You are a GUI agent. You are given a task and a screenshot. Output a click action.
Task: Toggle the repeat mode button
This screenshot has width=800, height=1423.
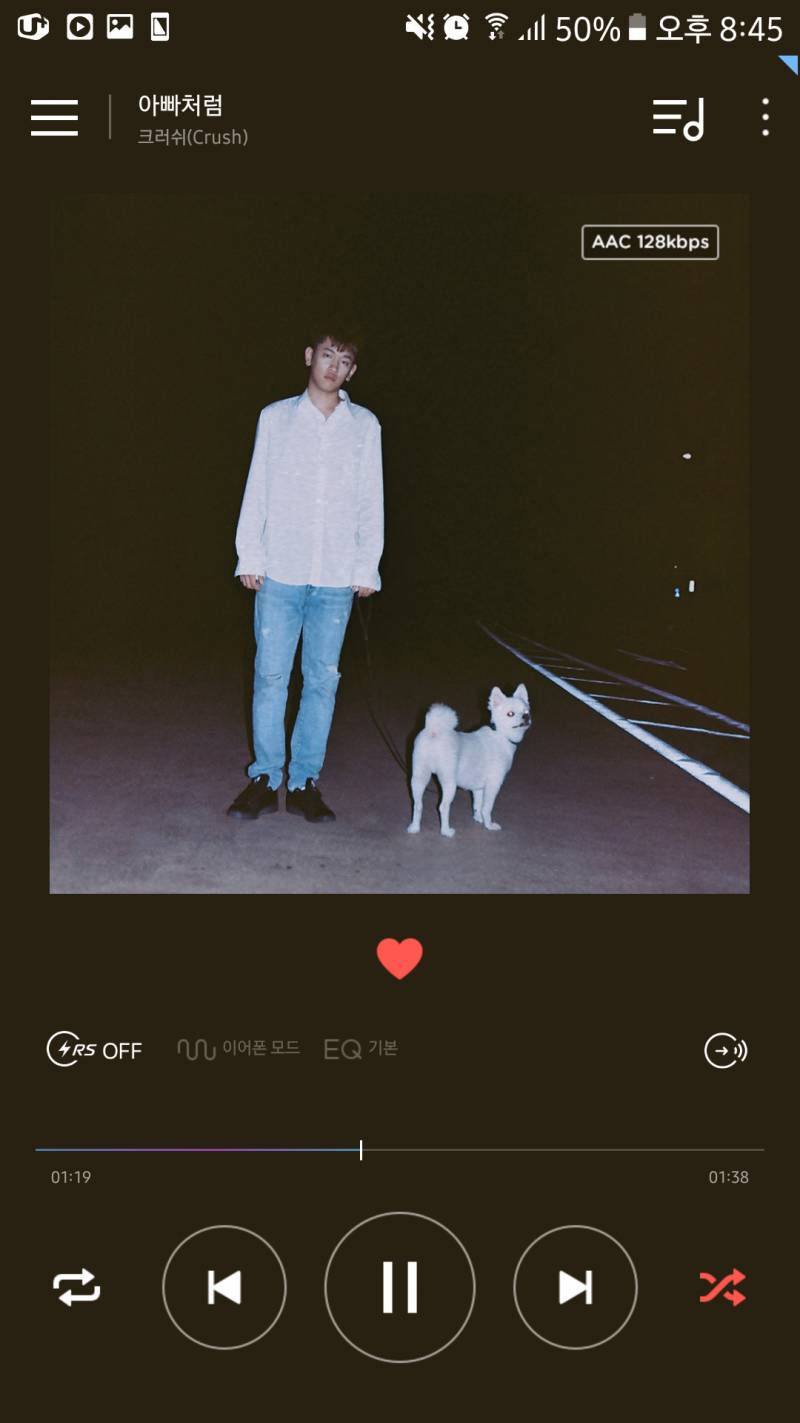(x=75, y=1289)
